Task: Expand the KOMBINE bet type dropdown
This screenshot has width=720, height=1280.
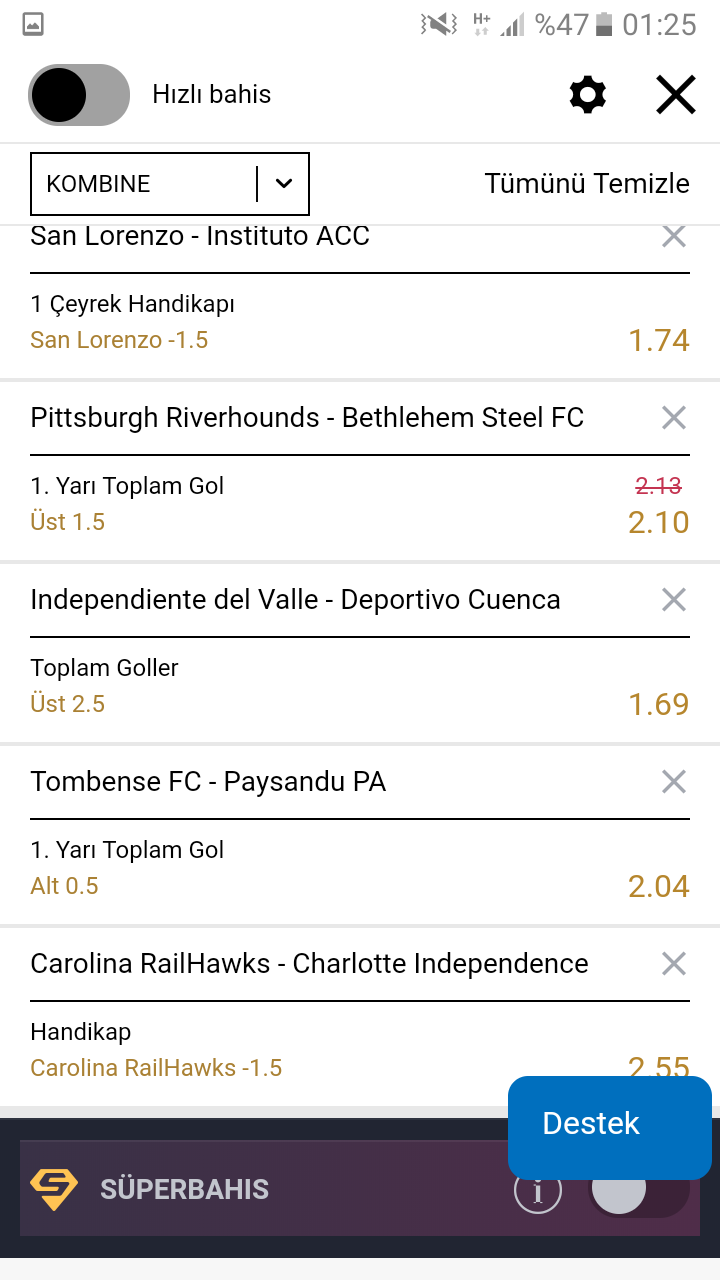Action: click(x=170, y=184)
